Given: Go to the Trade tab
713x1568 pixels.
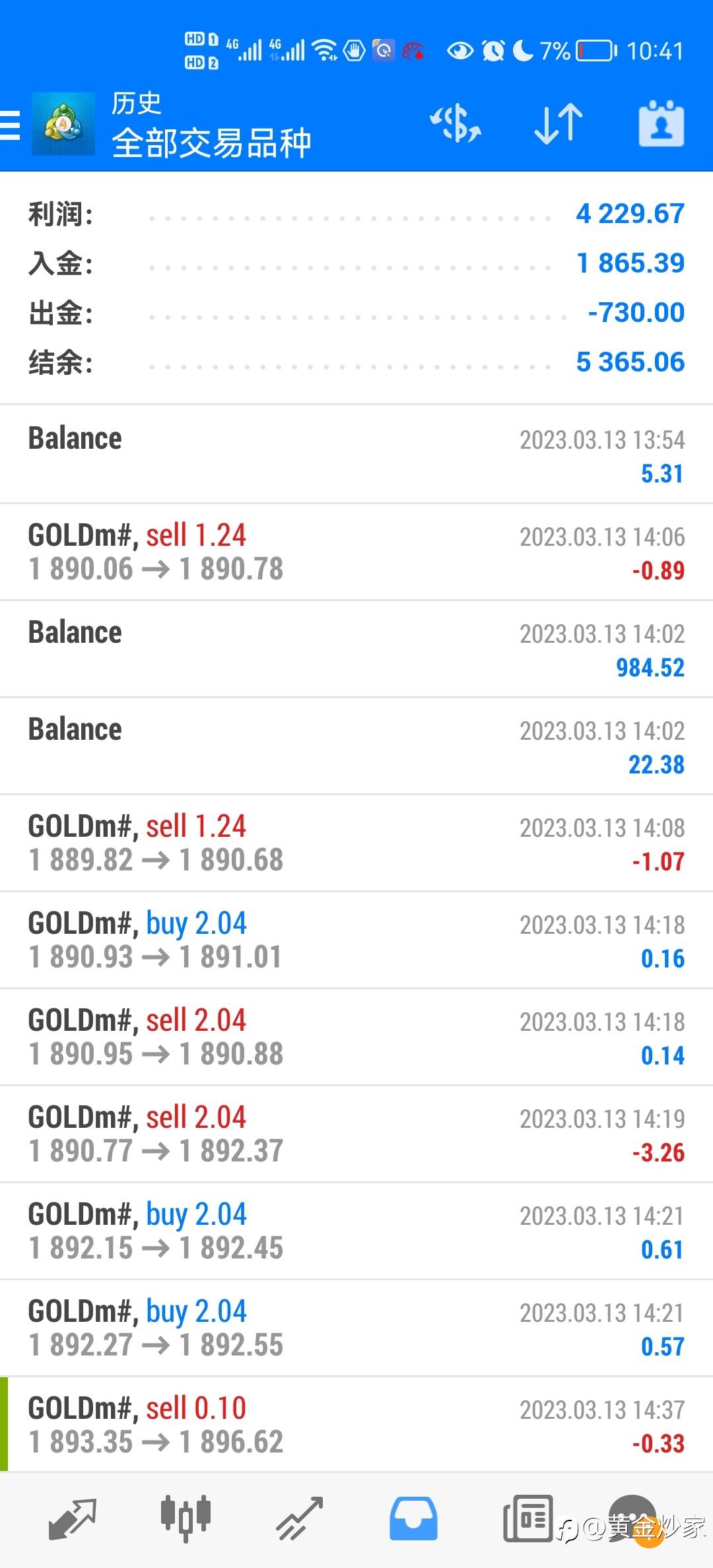Looking at the screenshot, I should (x=299, y=1518).
